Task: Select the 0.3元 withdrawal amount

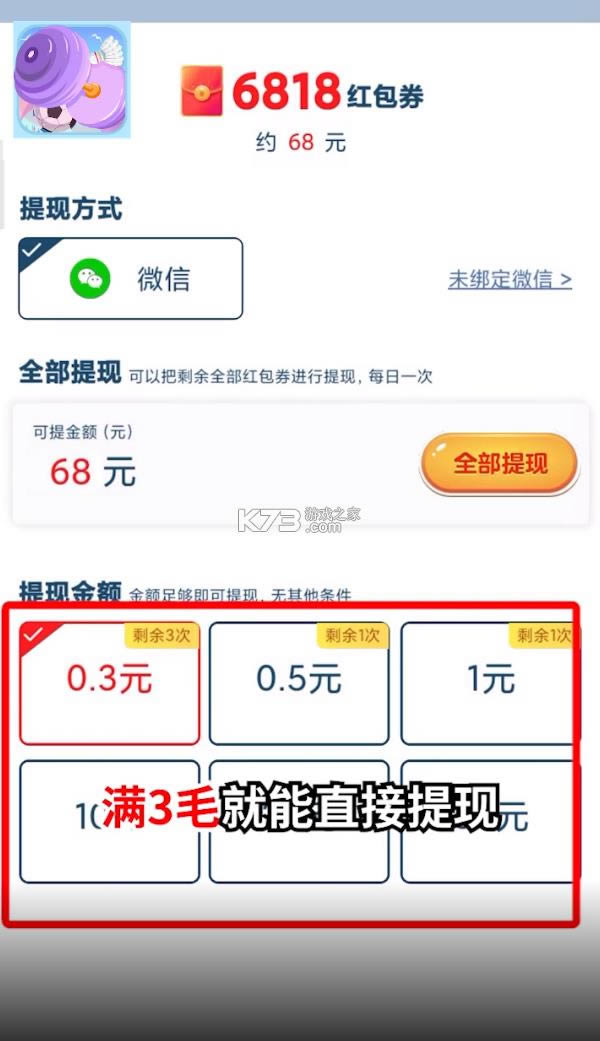Action: (x=109, y=682)
